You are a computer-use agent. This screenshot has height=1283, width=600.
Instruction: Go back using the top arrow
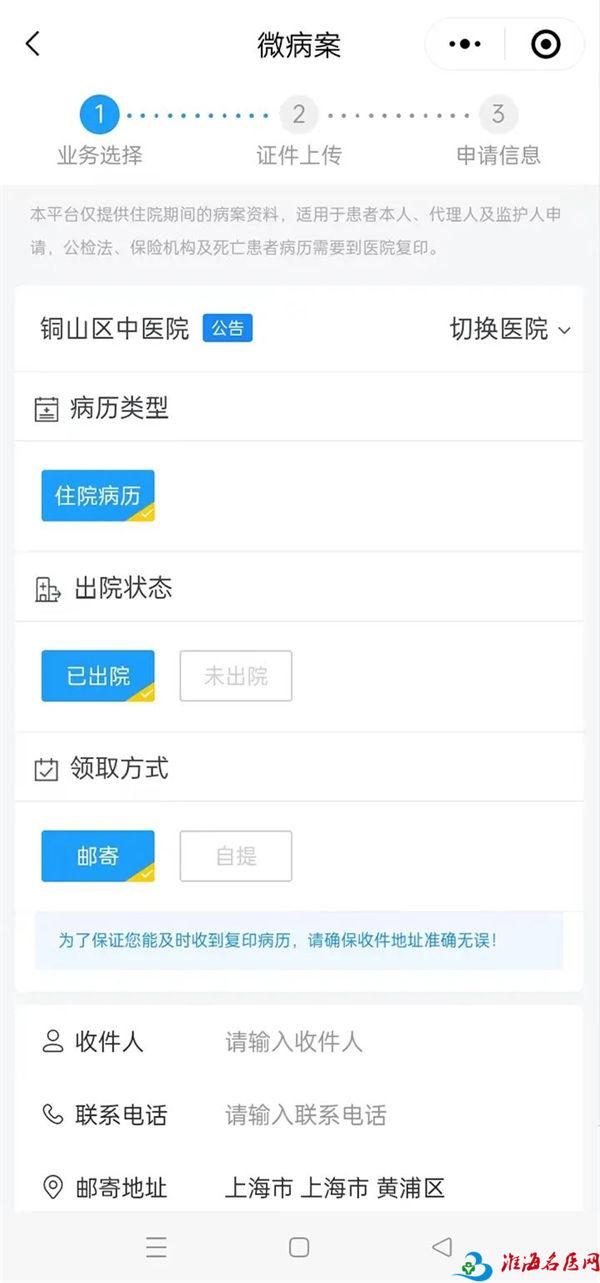pos(33,44)
